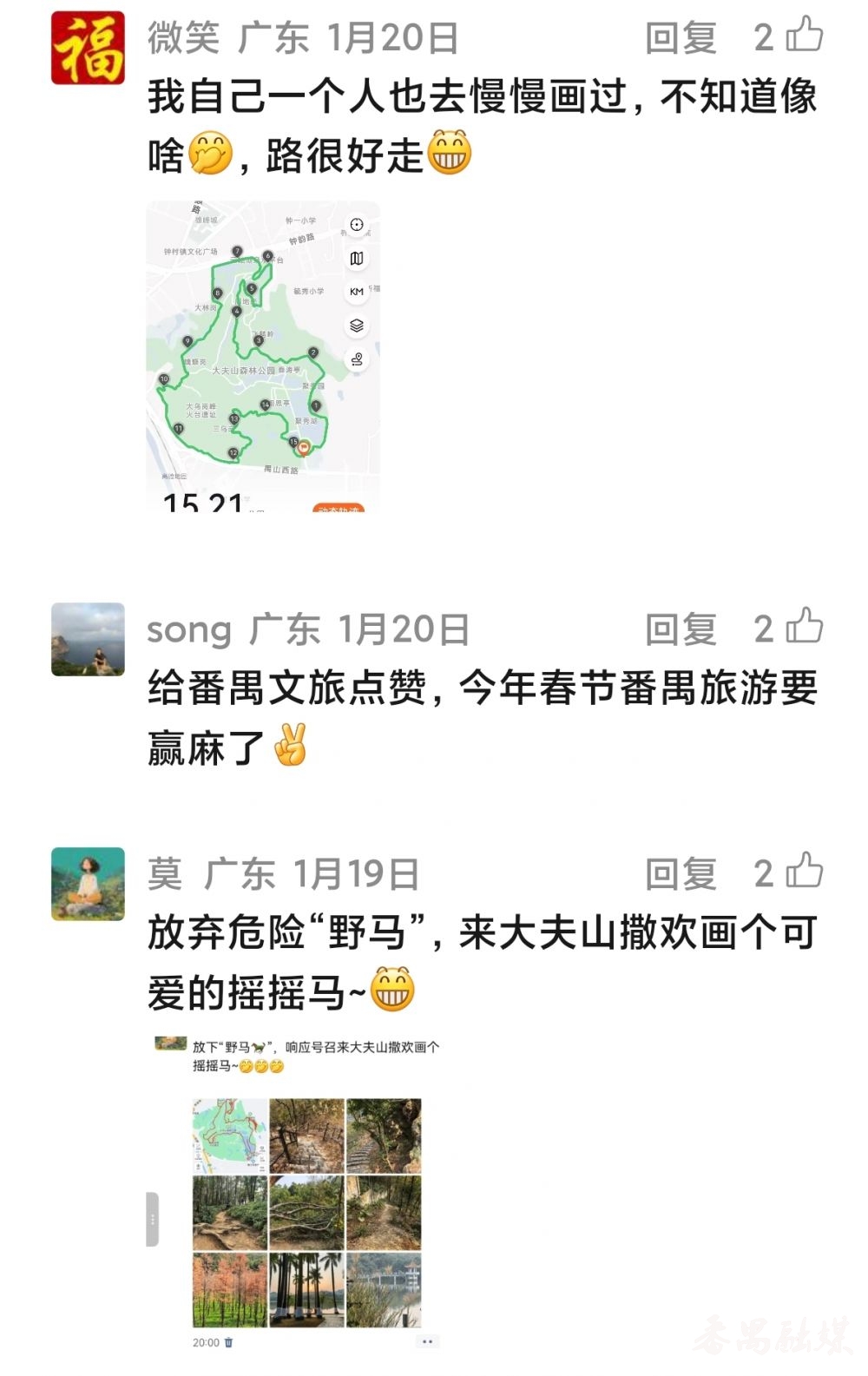
Task: Like song's comment about 番禺文旅
Action: point(804,628)
